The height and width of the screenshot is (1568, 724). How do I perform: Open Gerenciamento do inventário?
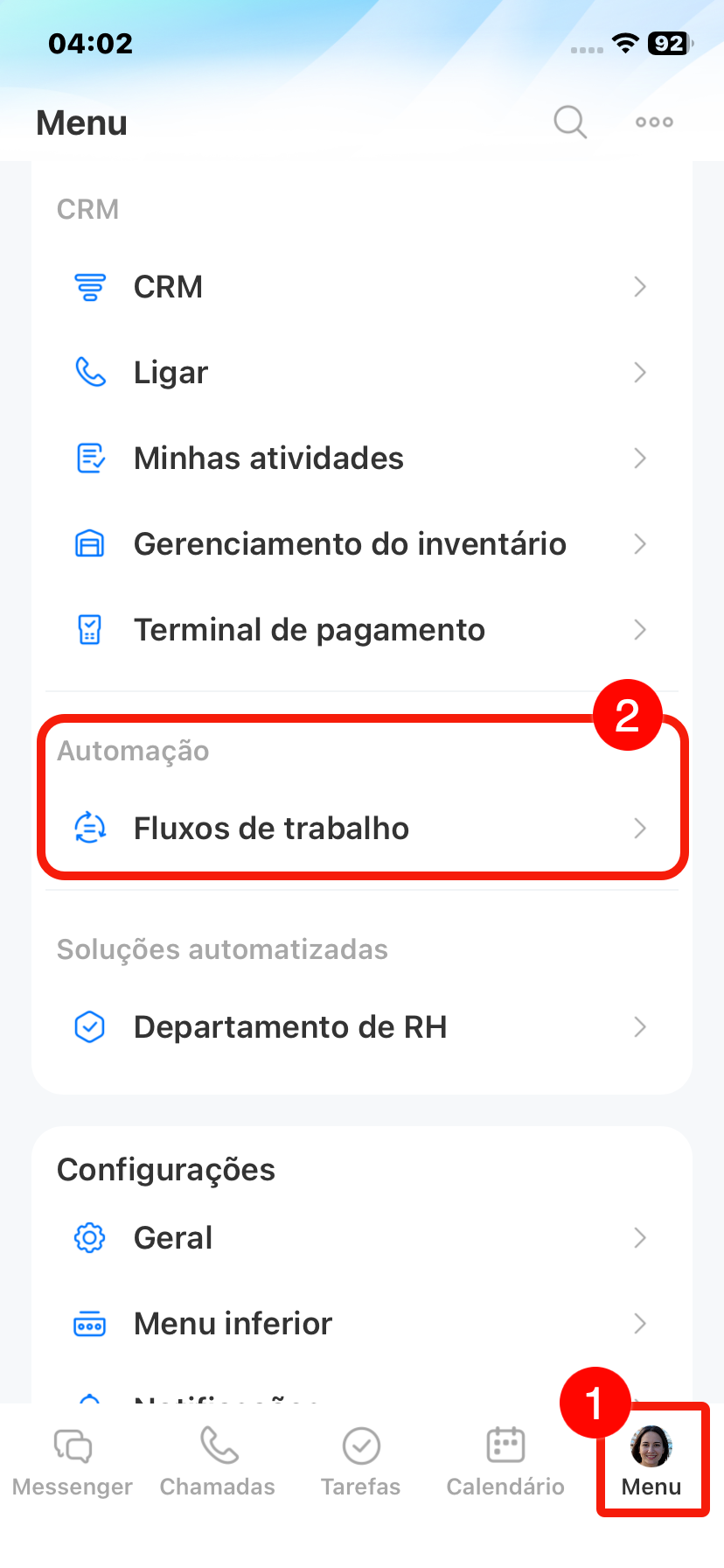click(360, 544)
